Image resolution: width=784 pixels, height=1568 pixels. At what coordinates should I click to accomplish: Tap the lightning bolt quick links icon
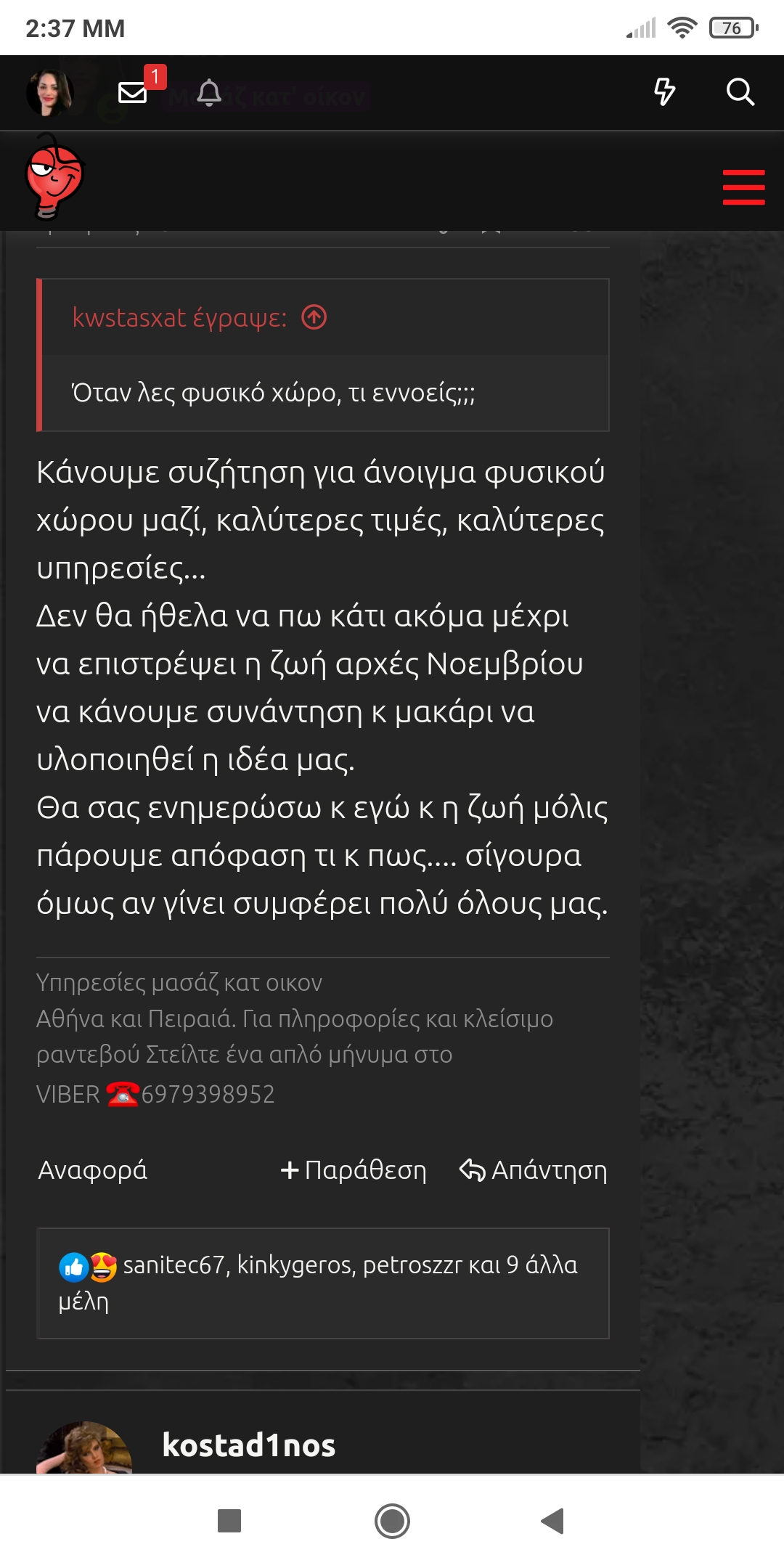[664, 92]
